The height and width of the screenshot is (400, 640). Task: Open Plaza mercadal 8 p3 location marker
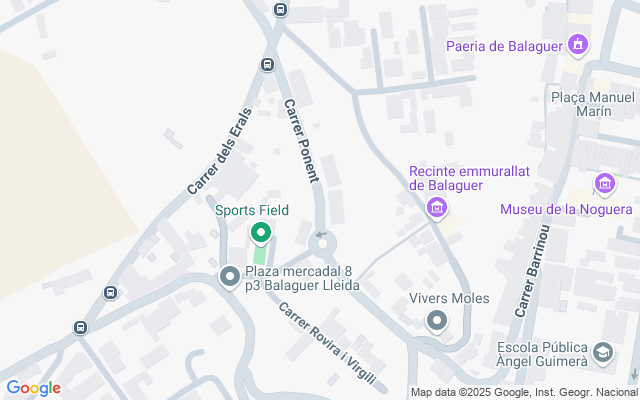click(x=229, y=276)
